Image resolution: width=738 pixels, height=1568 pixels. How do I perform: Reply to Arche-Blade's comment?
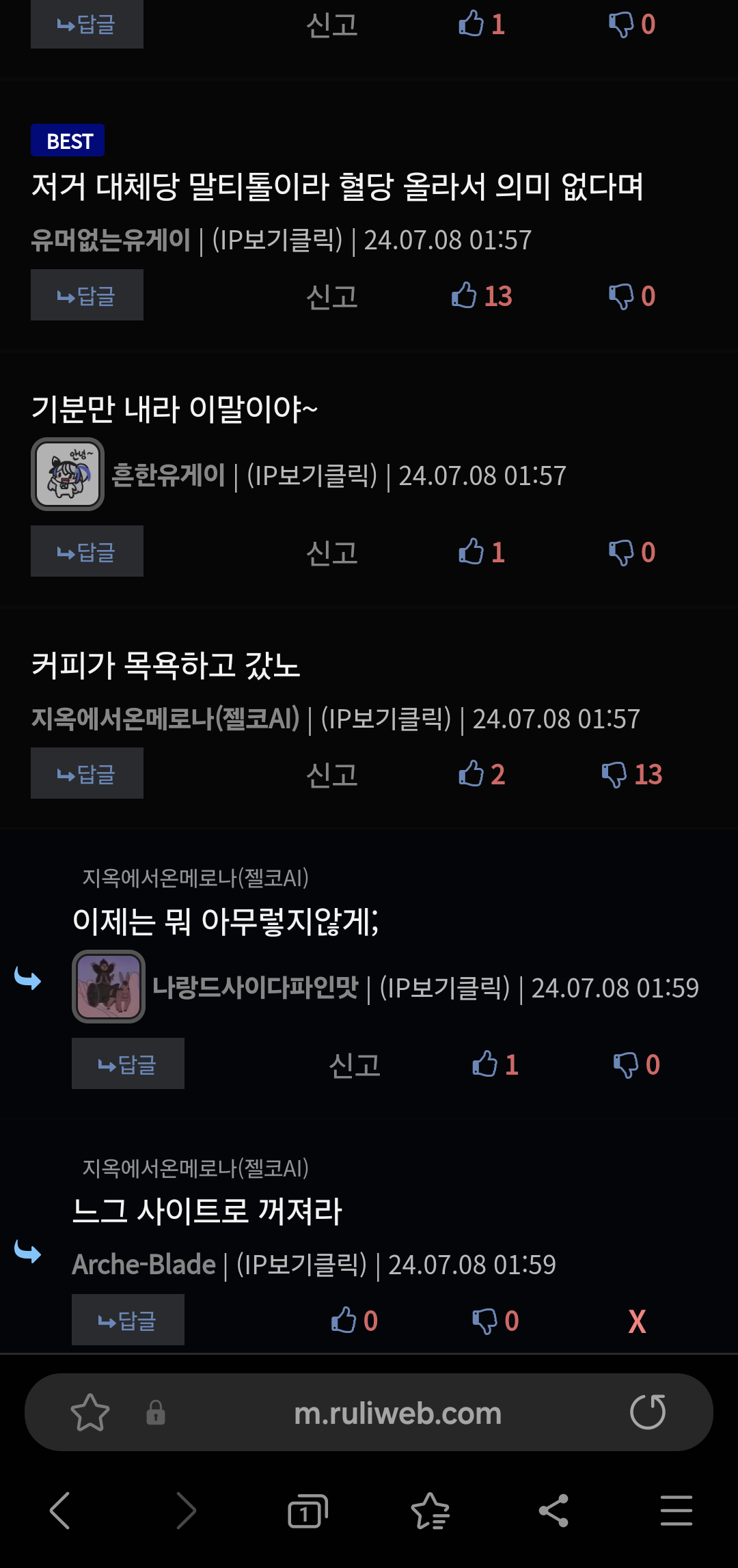coord(128,1320)
